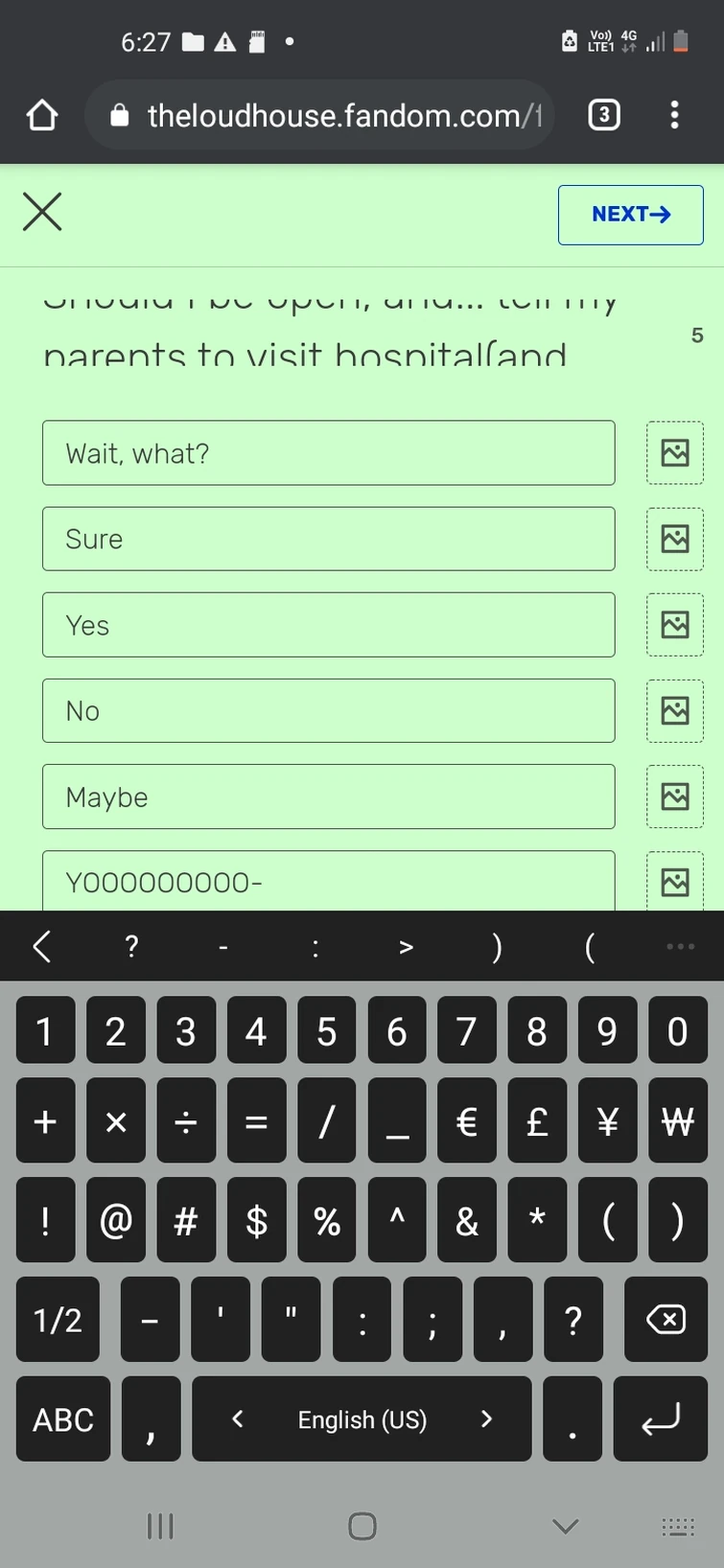Attach an image to the 'Yes' answer
724x1568 pixels.
coord(675,625)
